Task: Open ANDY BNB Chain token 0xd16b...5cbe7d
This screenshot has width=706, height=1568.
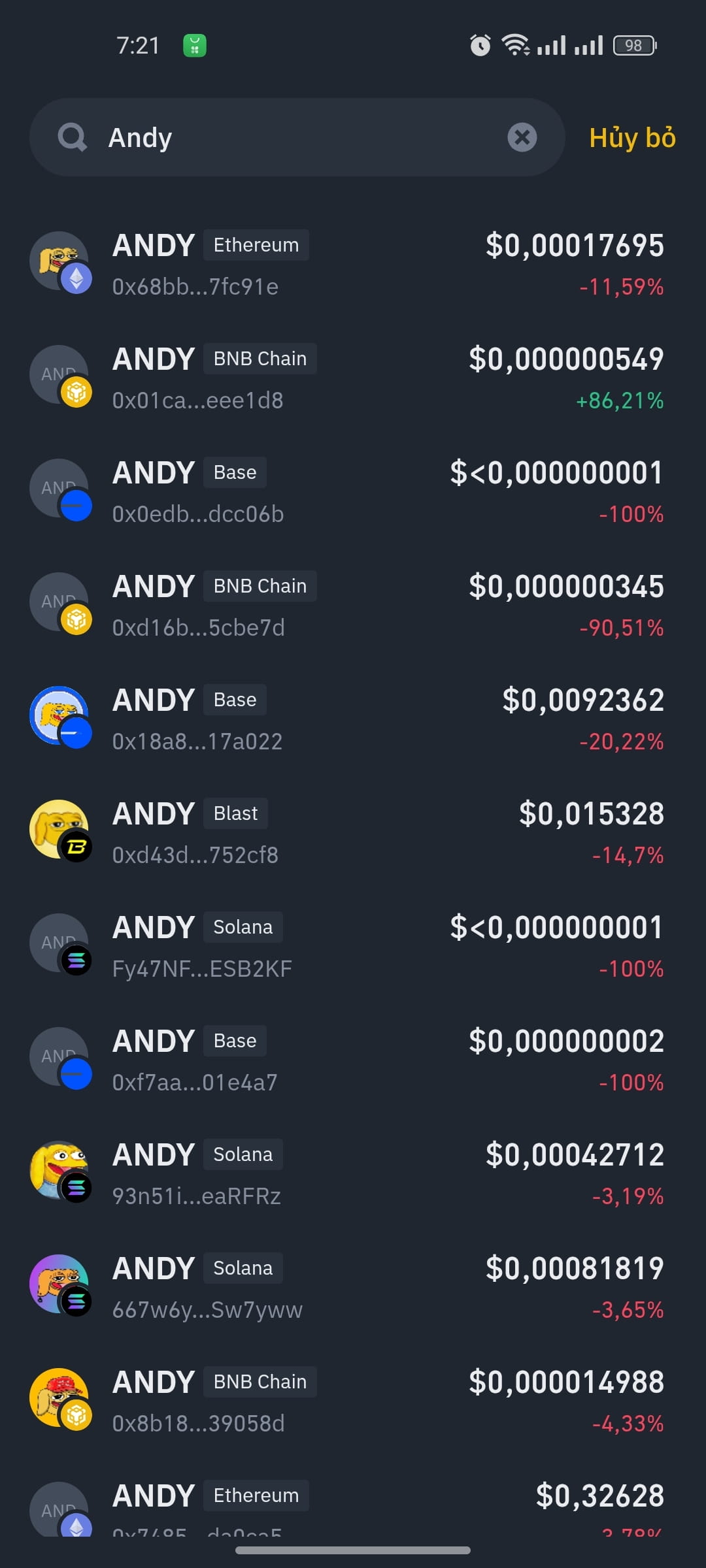Action: click(x=353, y=606)
